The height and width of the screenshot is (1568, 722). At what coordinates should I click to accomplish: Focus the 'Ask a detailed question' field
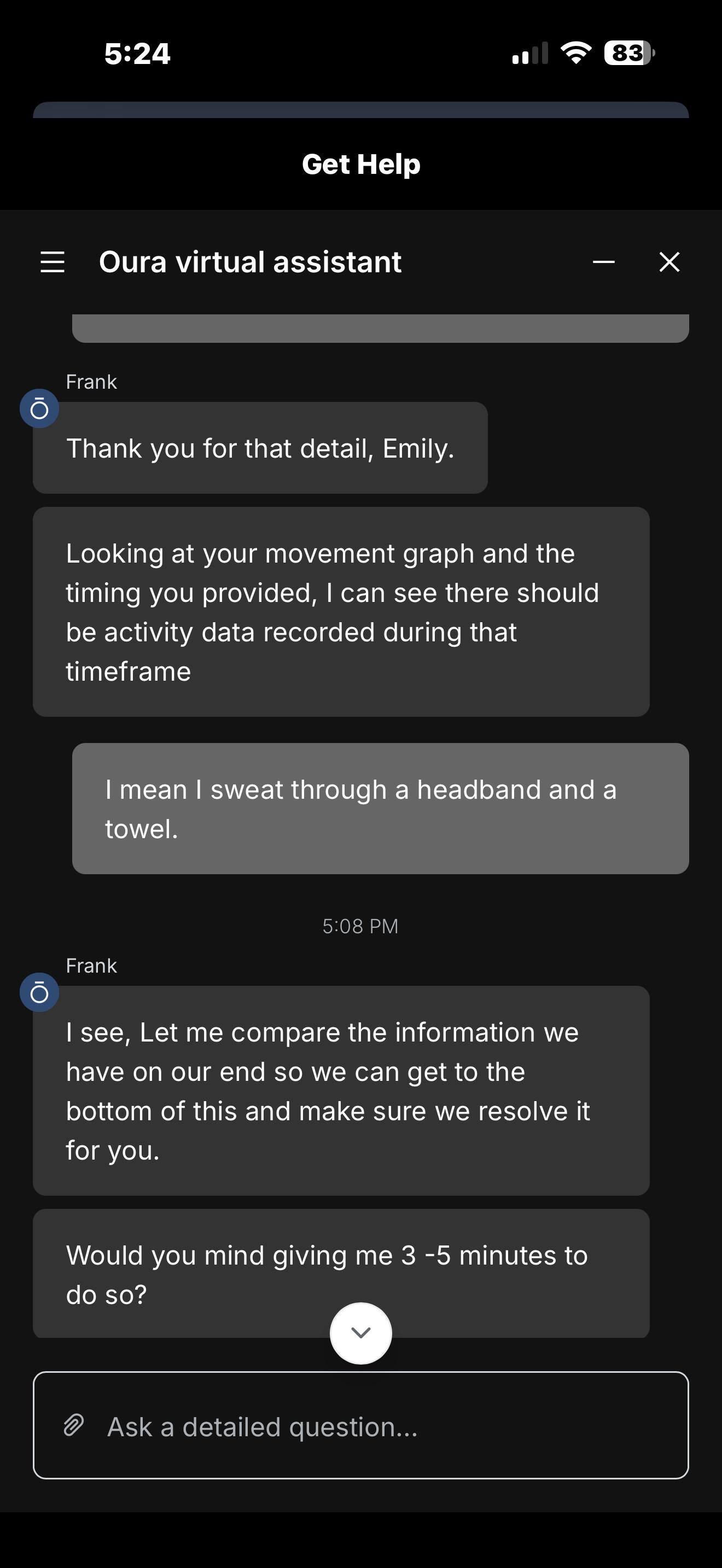tap(389, 1426)
